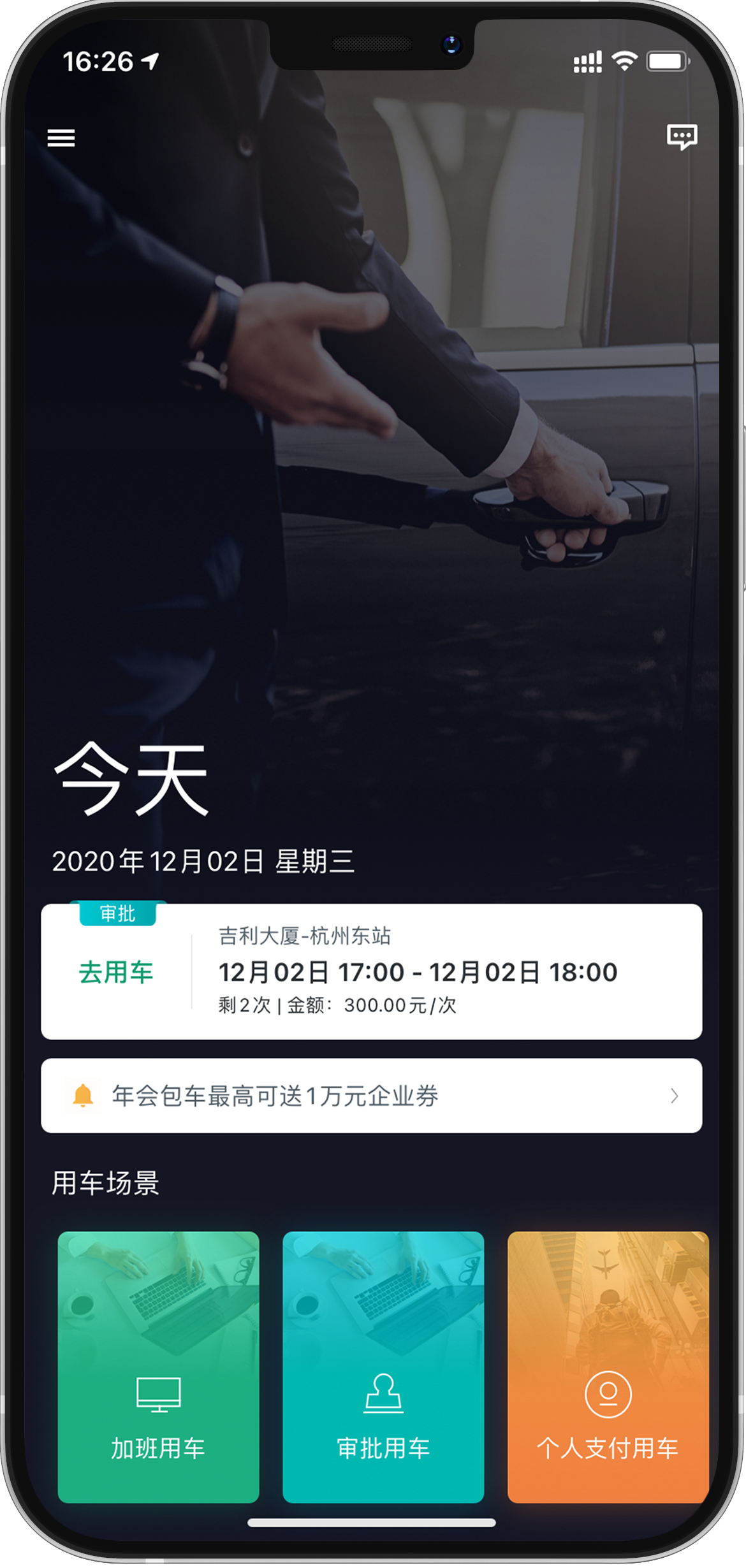Select the 审批用车 scenario card
This screenshot has height=1568, width=746.
click(x=383, y=1367)
